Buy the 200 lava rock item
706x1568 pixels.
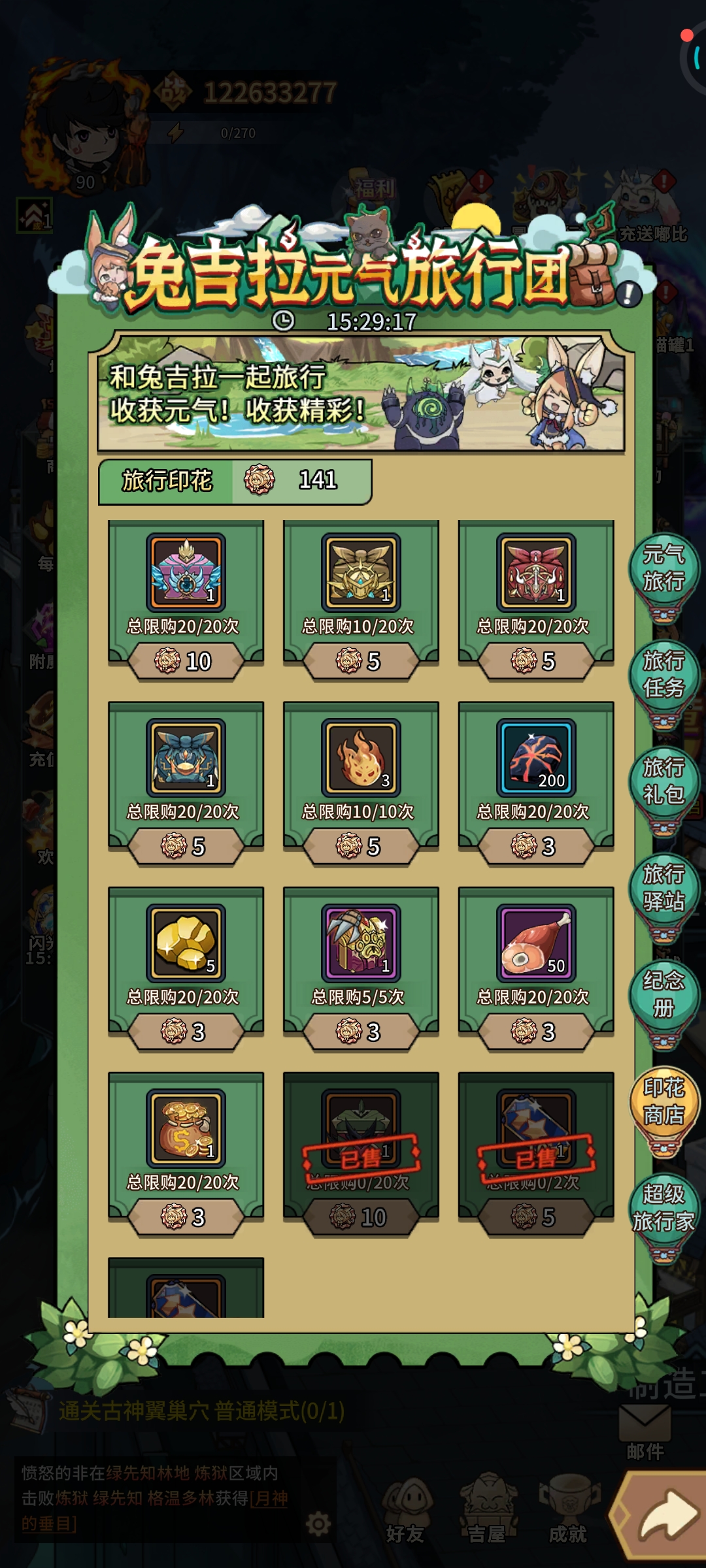536,847
